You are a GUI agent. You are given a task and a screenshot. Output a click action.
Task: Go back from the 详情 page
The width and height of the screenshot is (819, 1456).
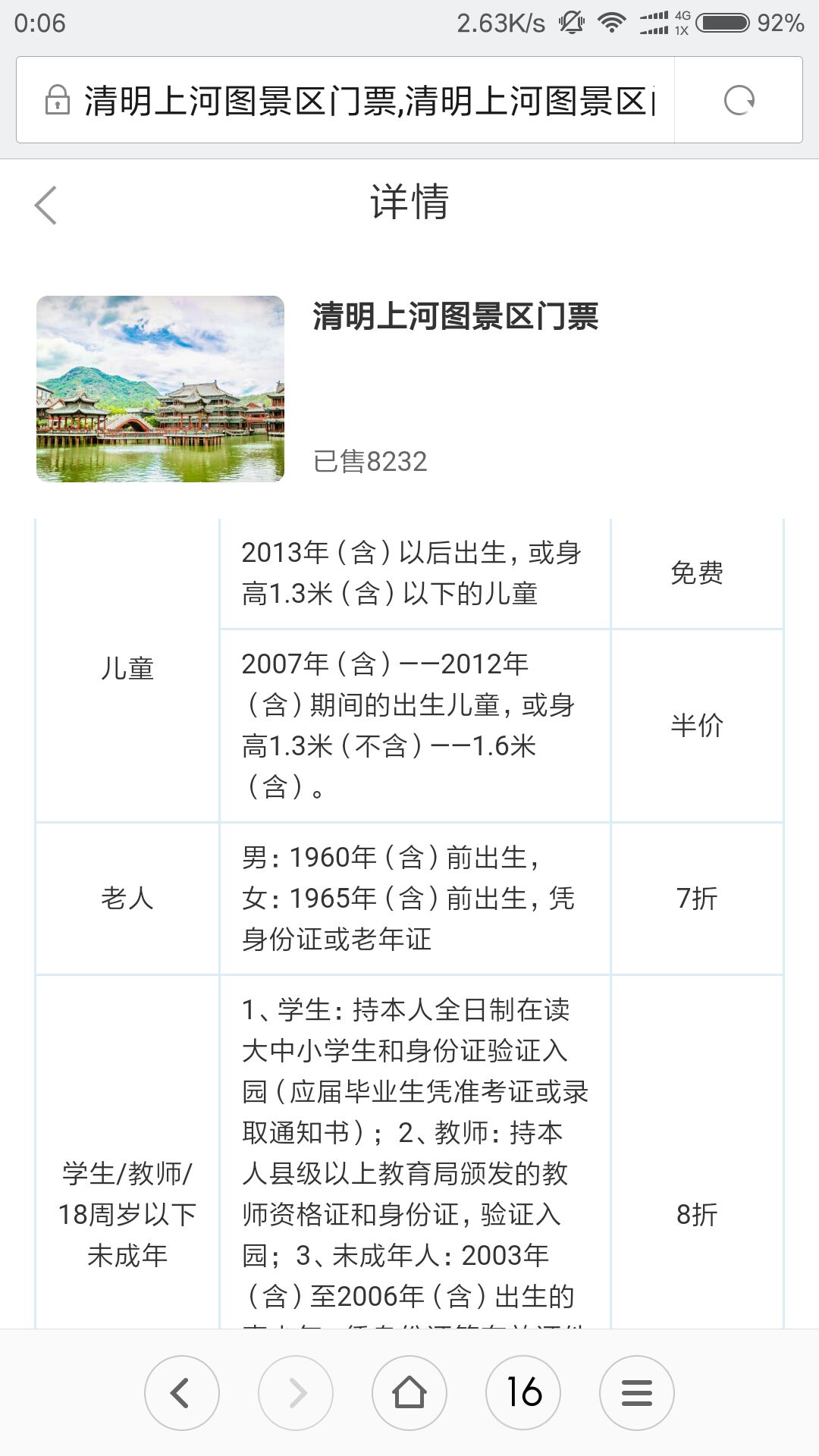(x=45, y=205)
